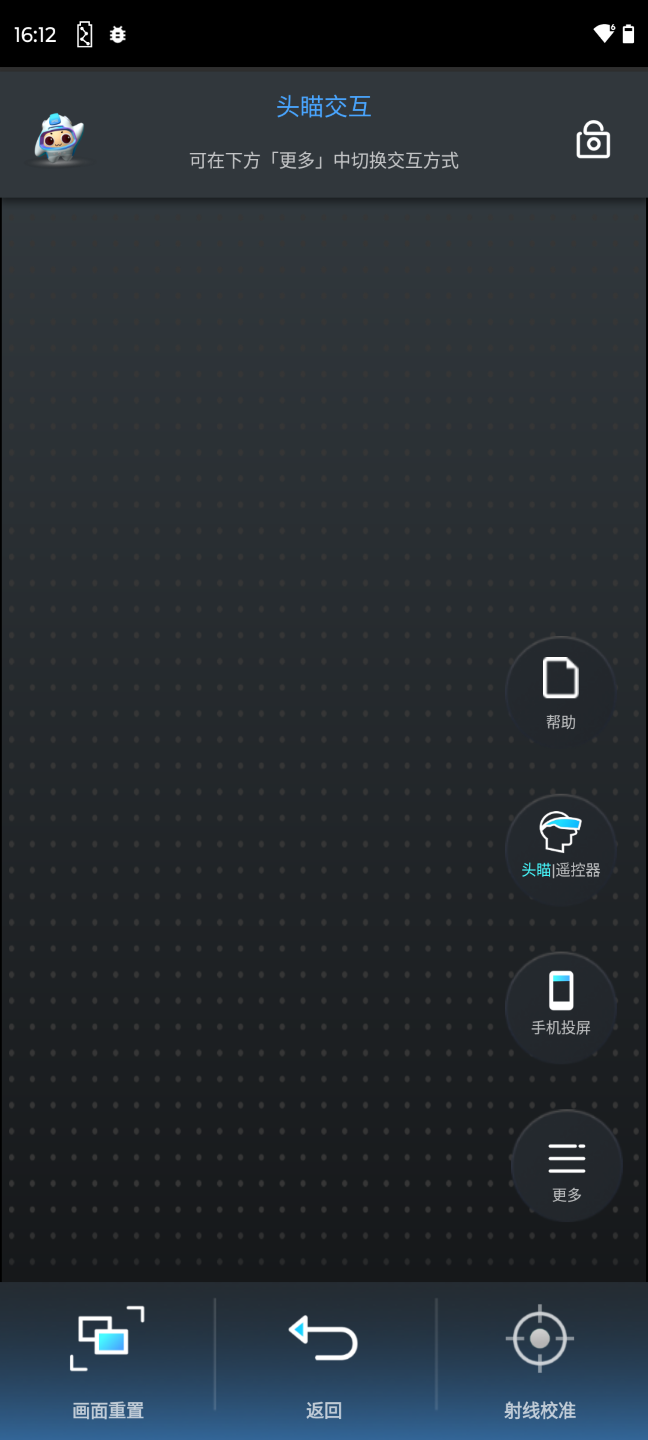This screenshot has height=1440, width=648.
Task: Start 手机投屏 phone screen casting
Action: point(561,1006)
